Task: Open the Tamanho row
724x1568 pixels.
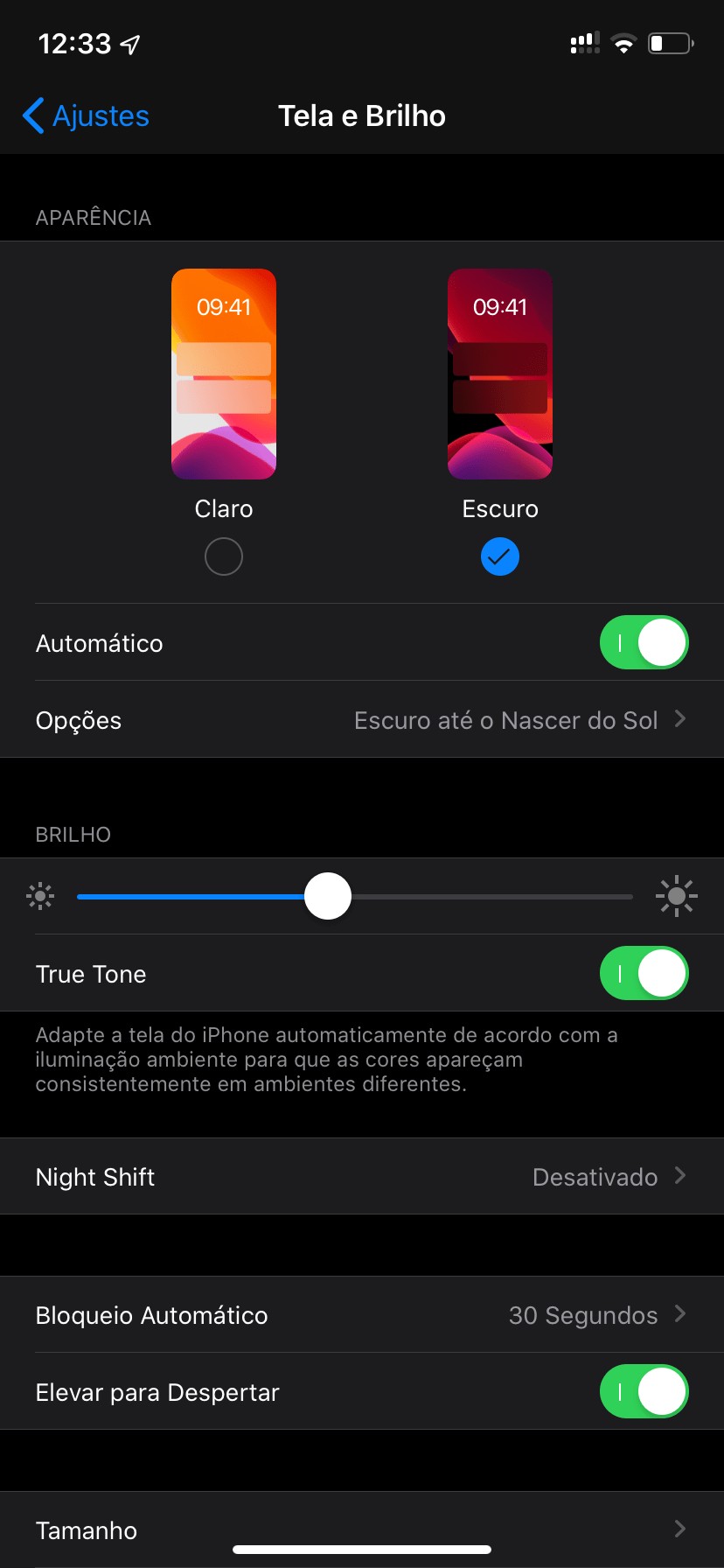Action: 362,1530
